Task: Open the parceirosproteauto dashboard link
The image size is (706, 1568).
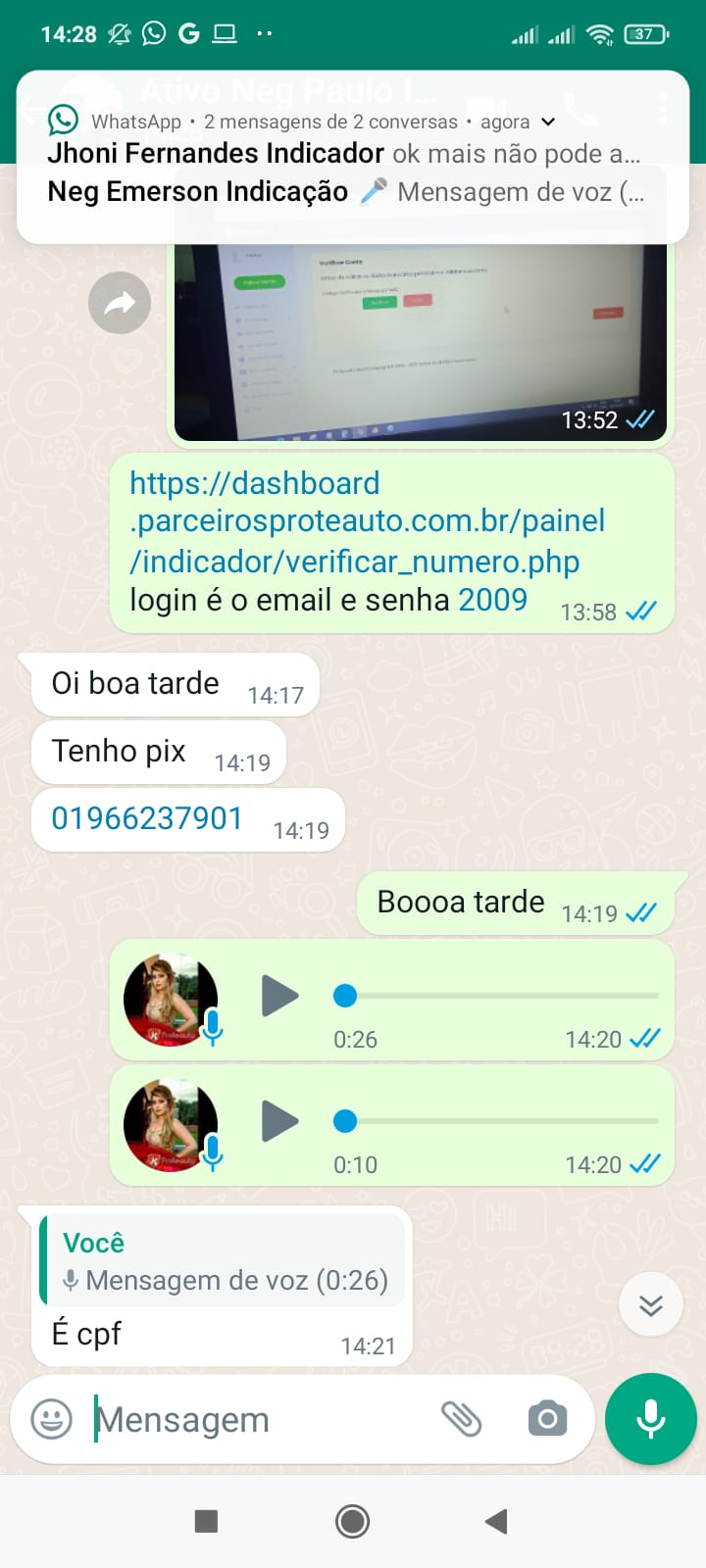Action: coord(367,521)
